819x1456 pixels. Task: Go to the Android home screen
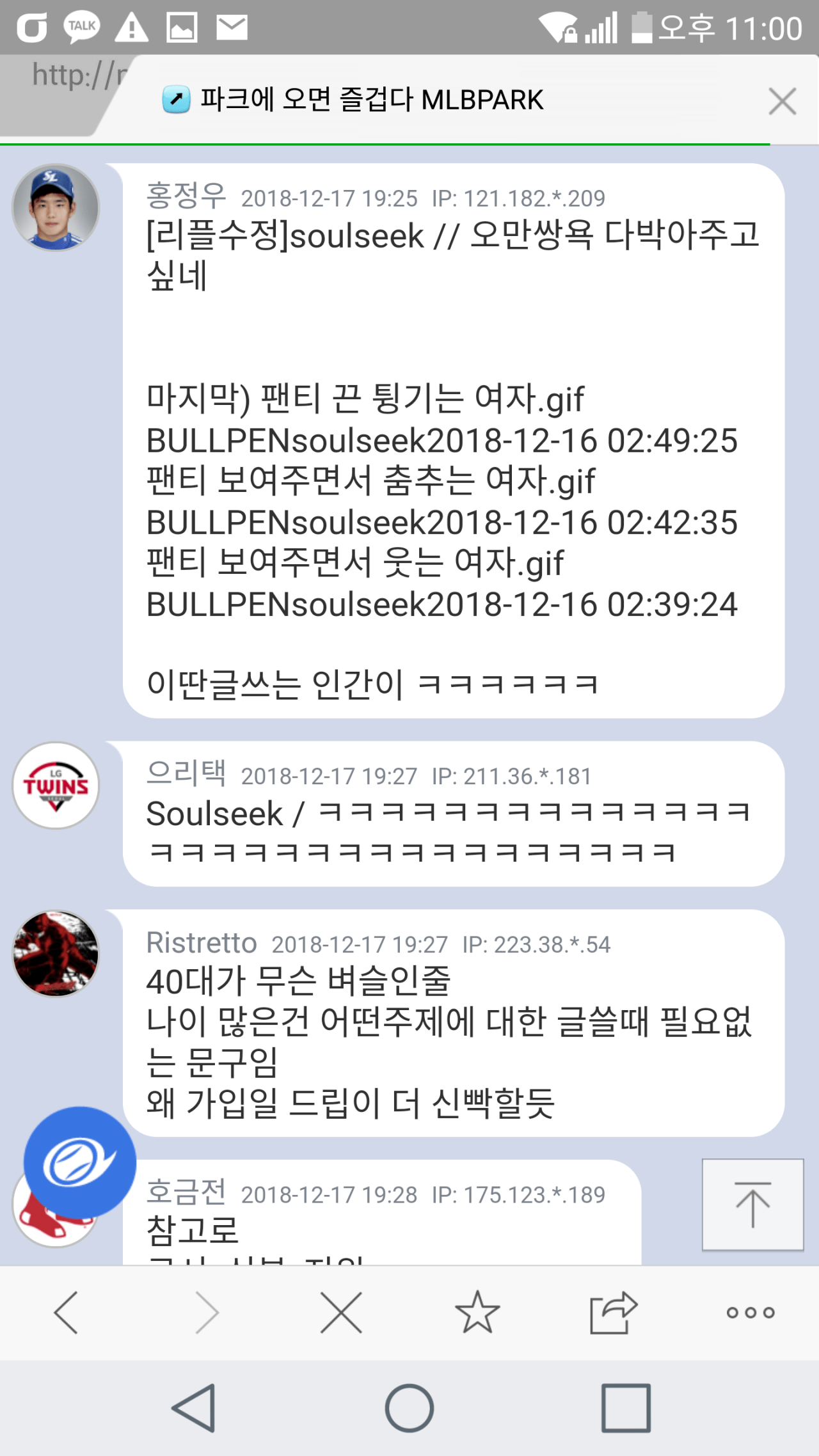pyautogui.click(x=409, y=1407)
